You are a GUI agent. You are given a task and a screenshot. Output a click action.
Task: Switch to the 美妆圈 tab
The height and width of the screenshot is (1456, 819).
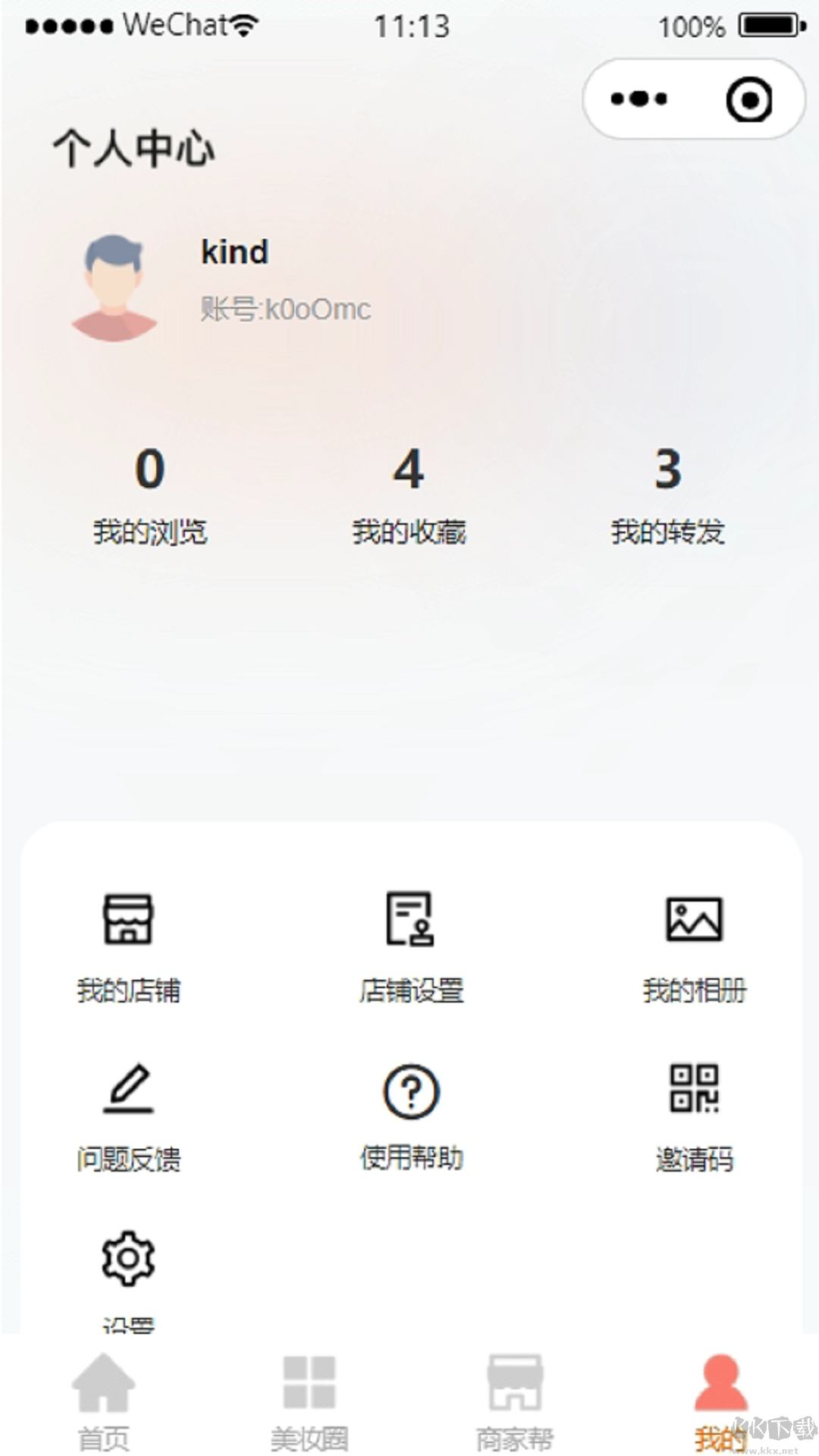coord(309,1401)
